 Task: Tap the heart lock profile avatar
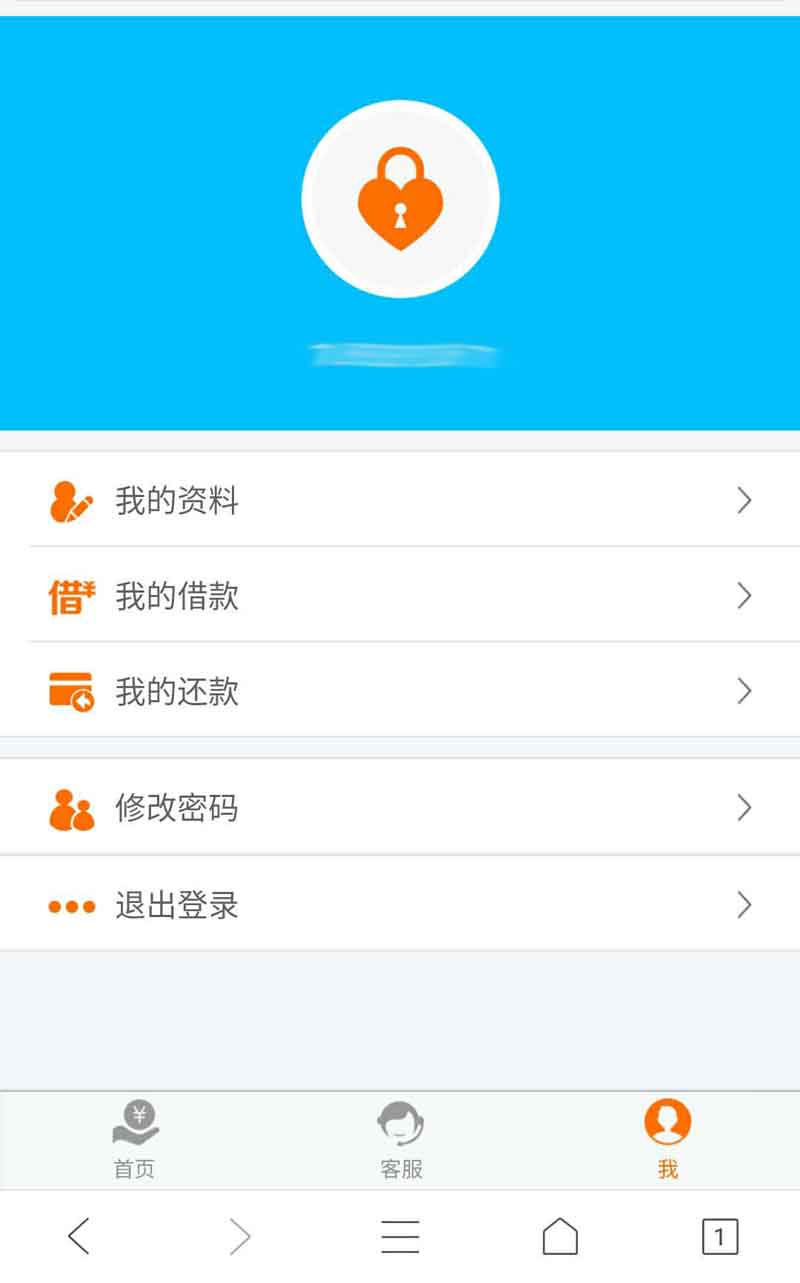(400, 199)
